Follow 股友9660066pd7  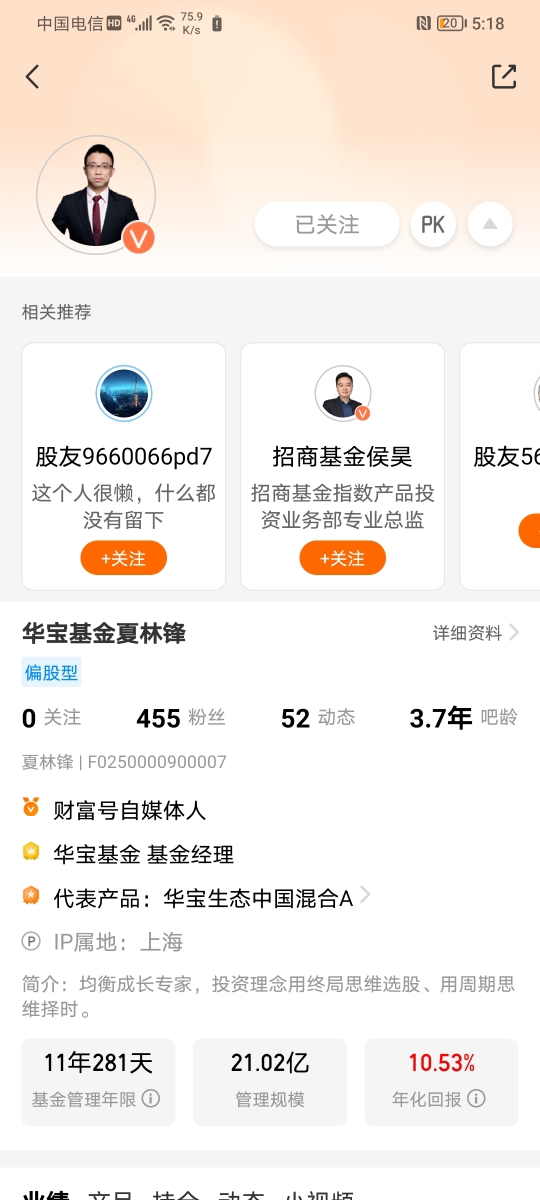pos(124,558)
